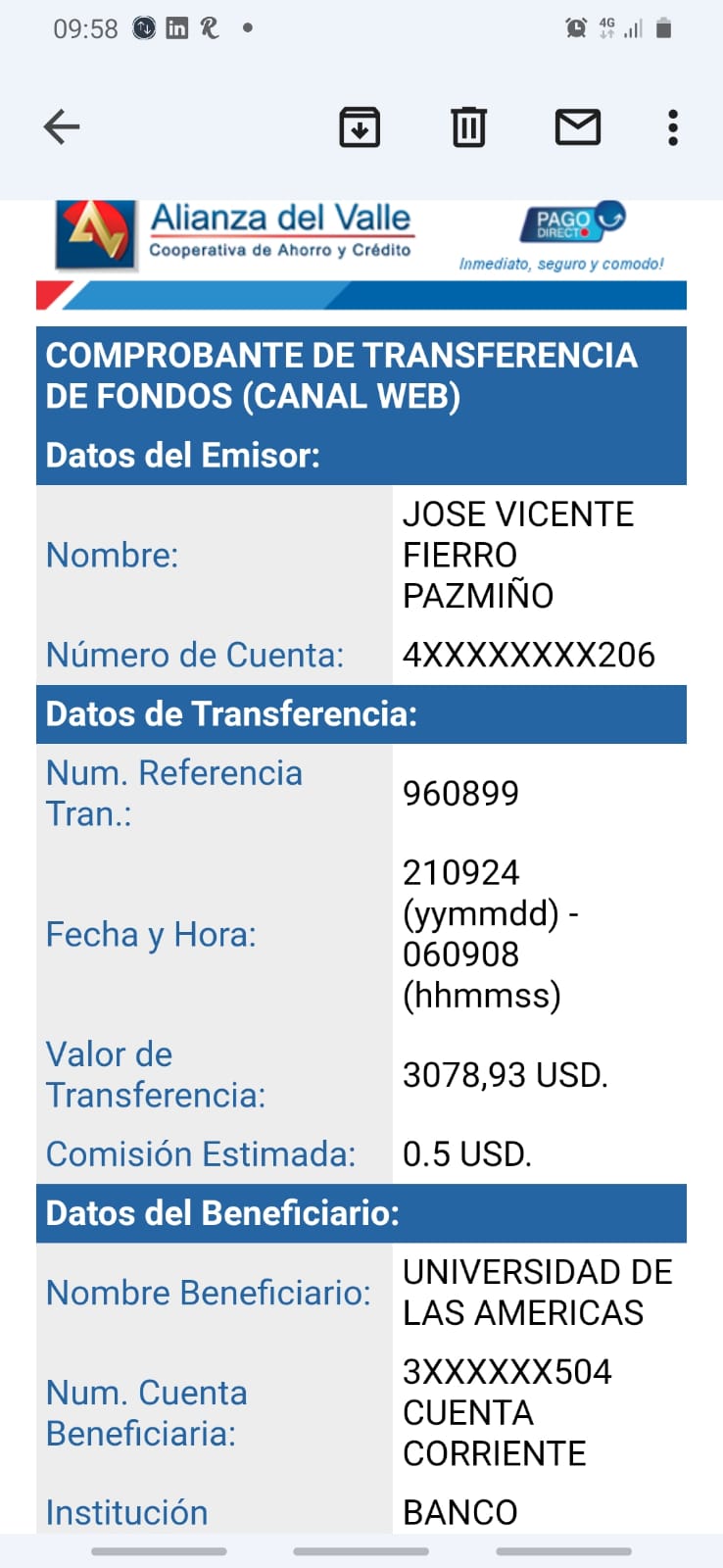Mark this email as unread
Screen dimensions: 723x1568
[x=577, y=127]
